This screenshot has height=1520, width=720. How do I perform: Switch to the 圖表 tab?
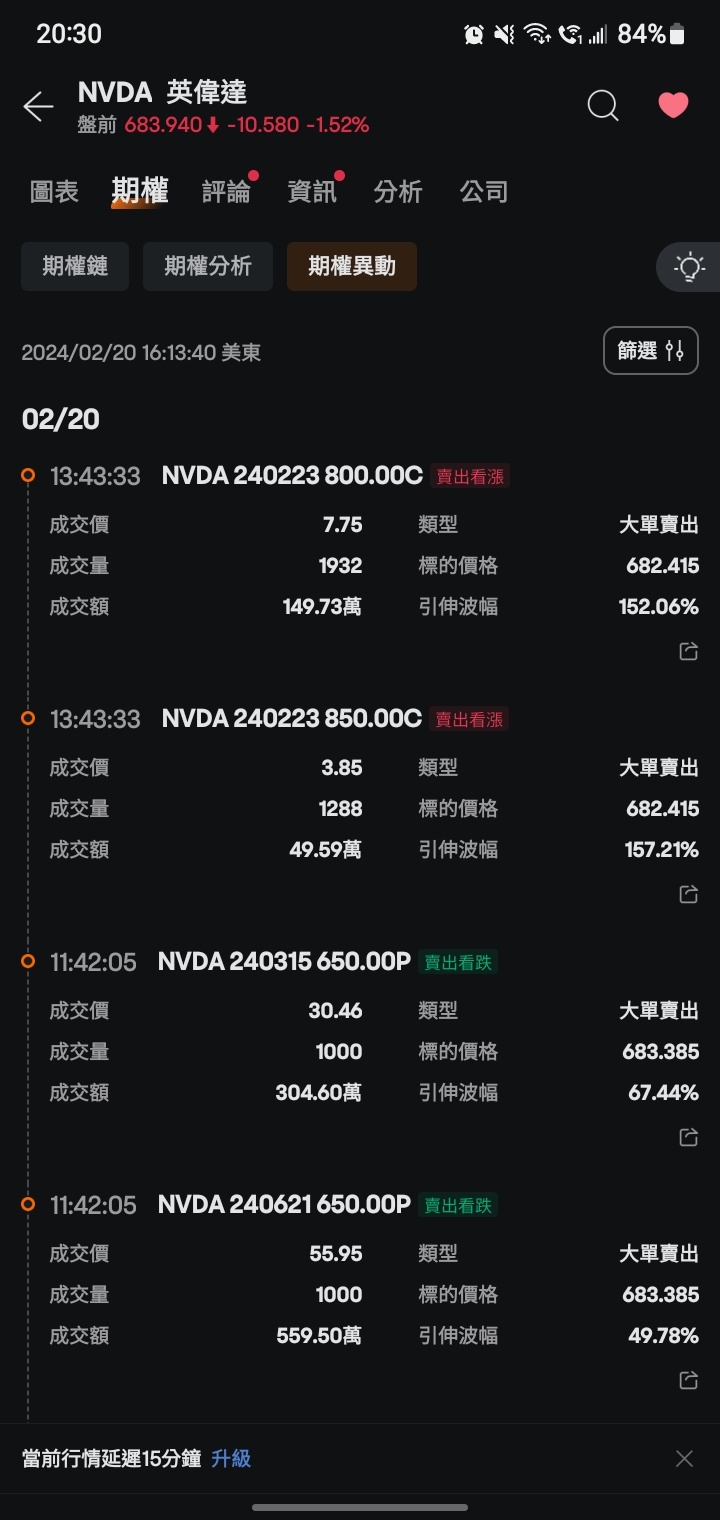tap(55, 192)
